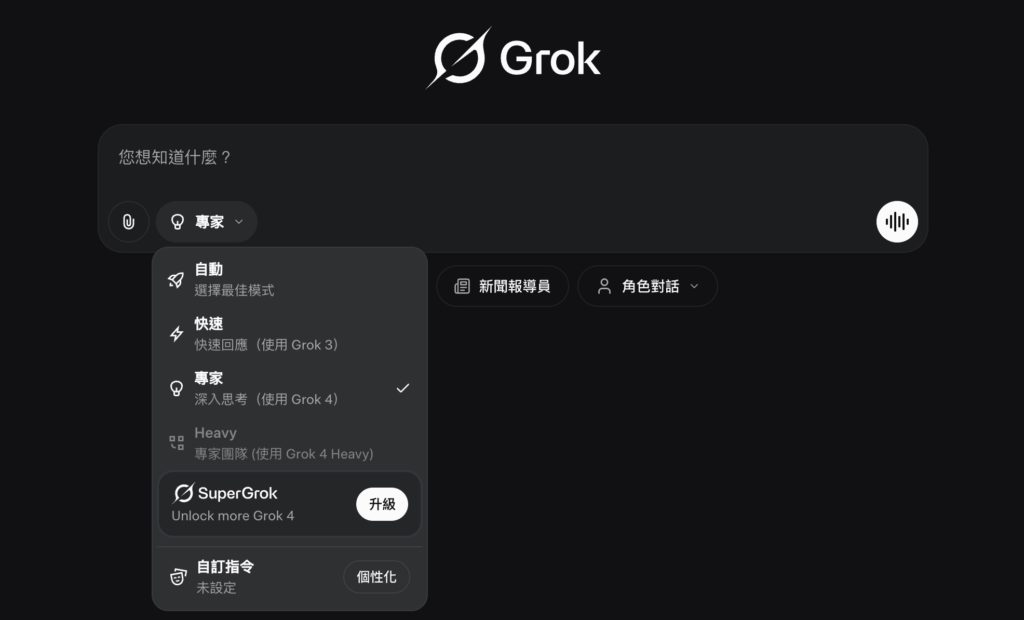Viewport: 1024px width, 620px height.
Task: Tap the 新聞報導員 chip
Action: pyautogui.click(x=502, y=286)
